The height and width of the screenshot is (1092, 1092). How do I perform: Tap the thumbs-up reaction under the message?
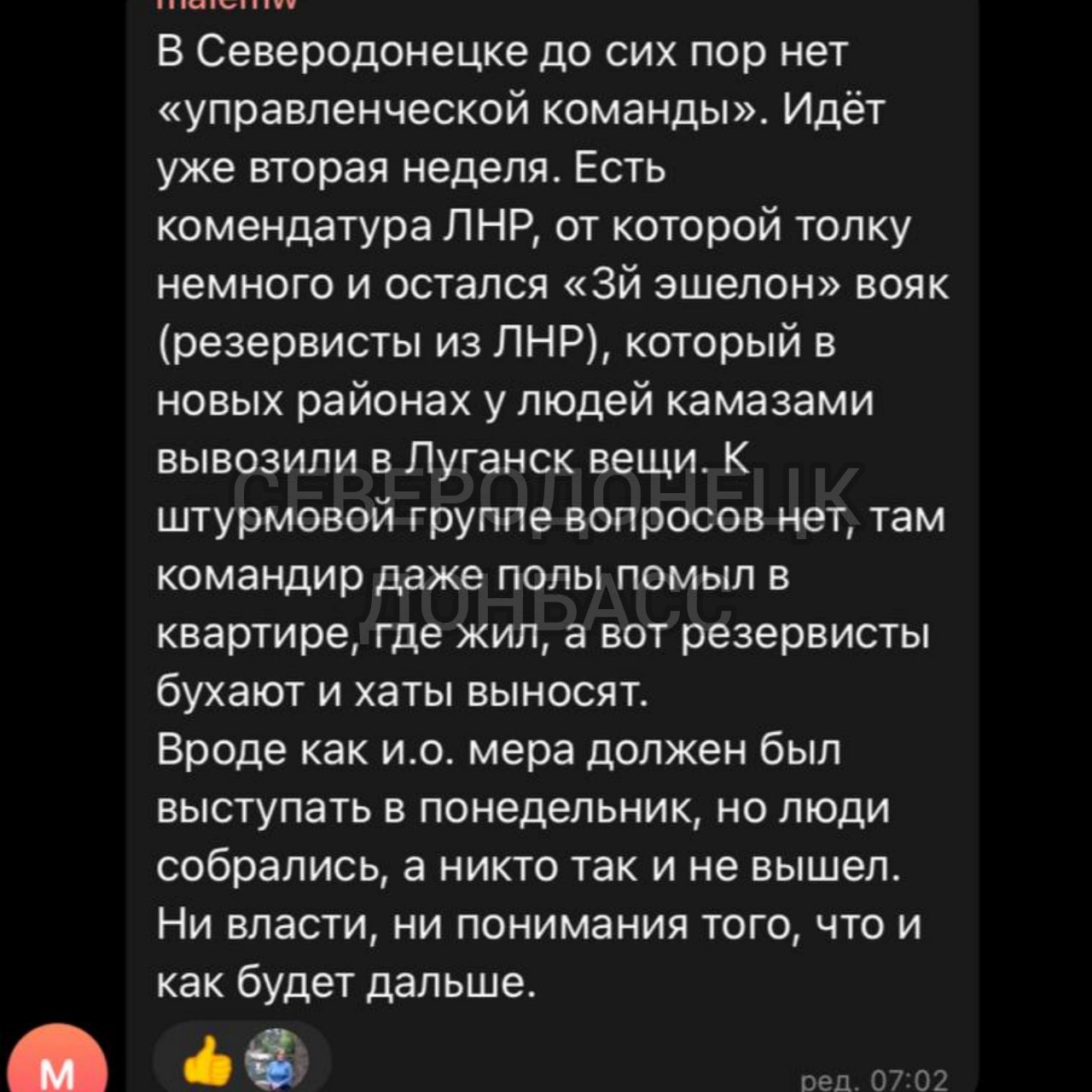pyautogui.click(x=207, y=1061)
